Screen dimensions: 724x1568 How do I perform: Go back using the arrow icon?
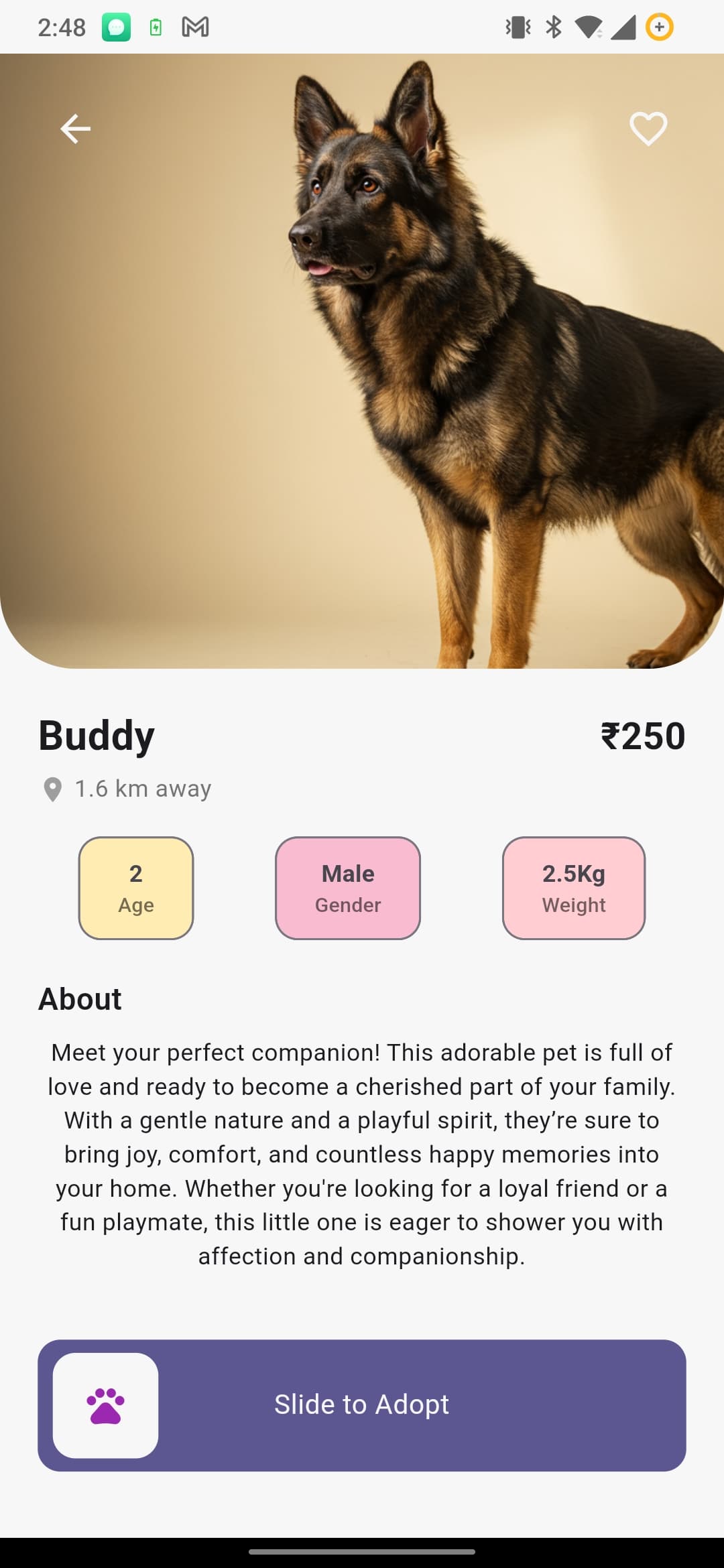[75, 129]
